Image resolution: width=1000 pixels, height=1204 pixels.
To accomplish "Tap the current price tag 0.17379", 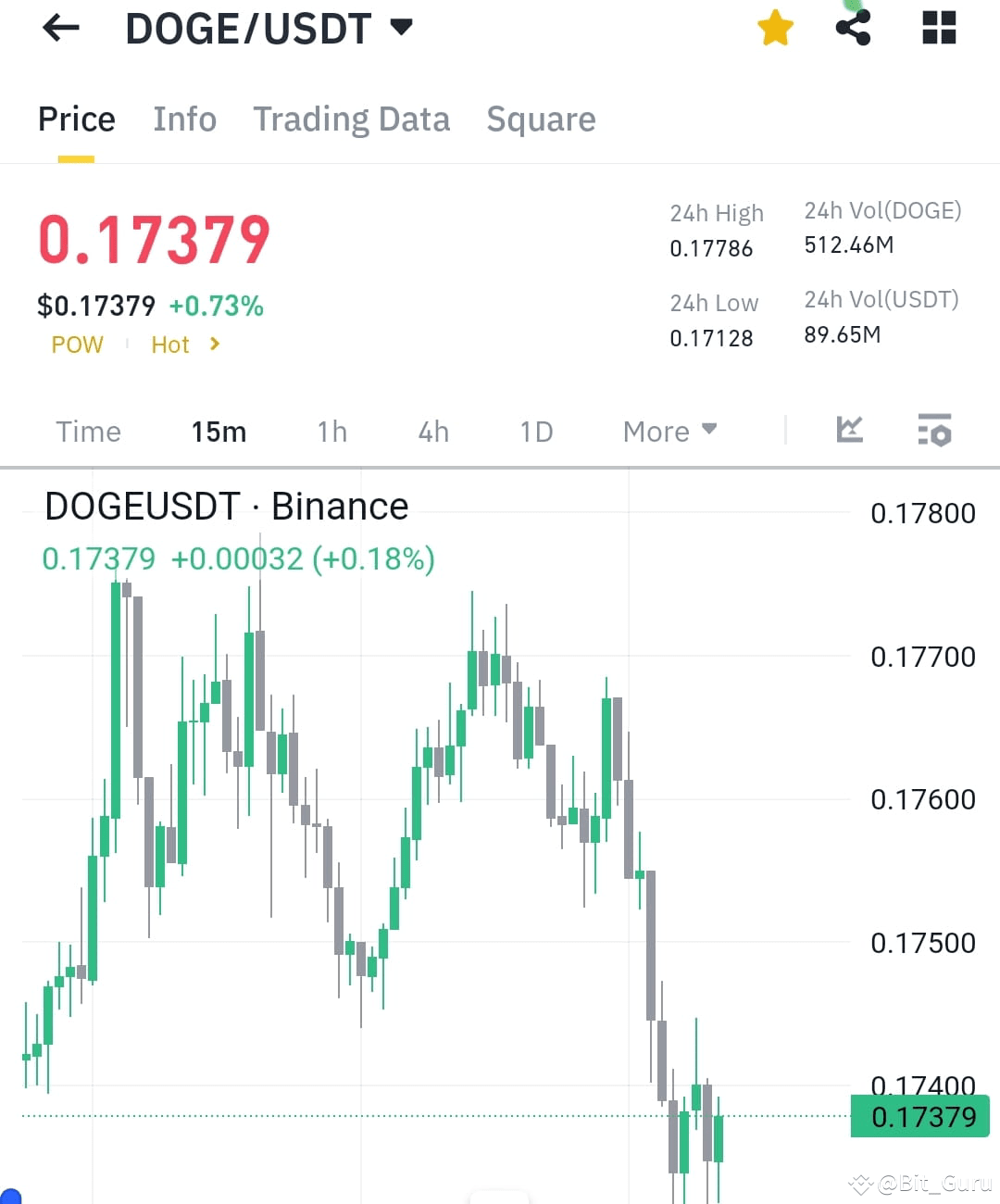I will tap(919, 1117).
